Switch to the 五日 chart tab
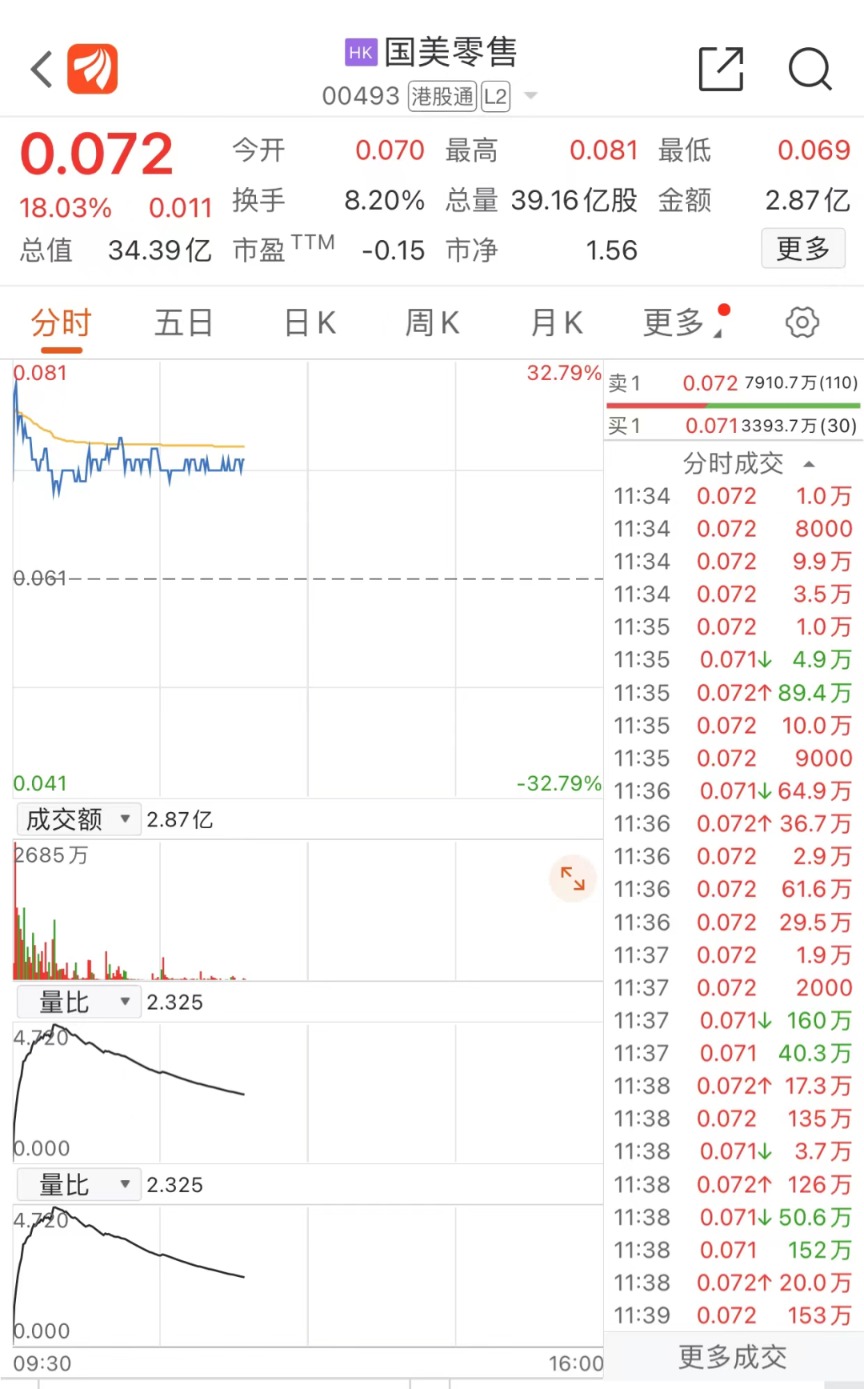 coord(184,323)
